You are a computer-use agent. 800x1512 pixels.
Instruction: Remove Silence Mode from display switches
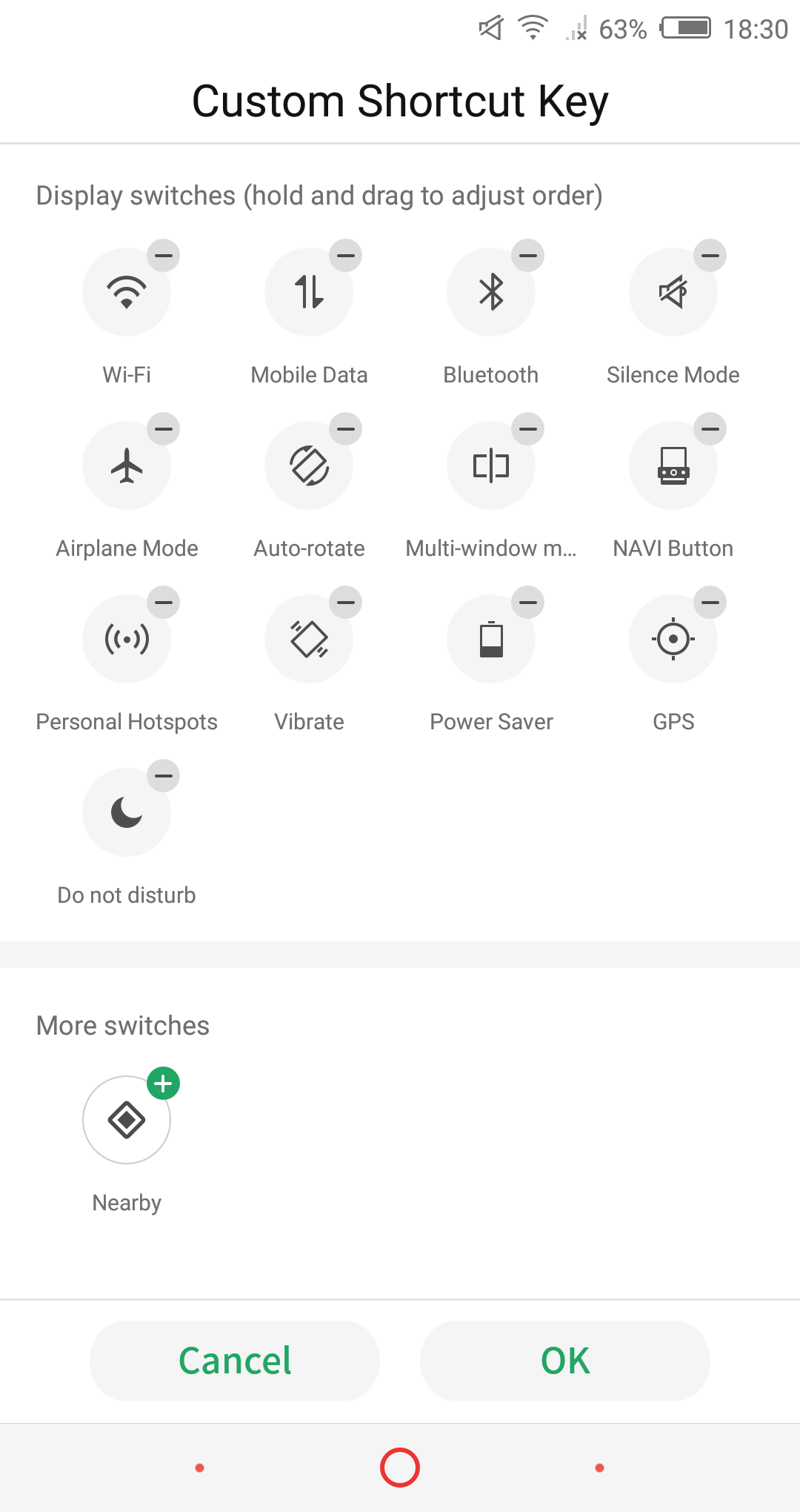pyautogui.click(x=710, y=256)
